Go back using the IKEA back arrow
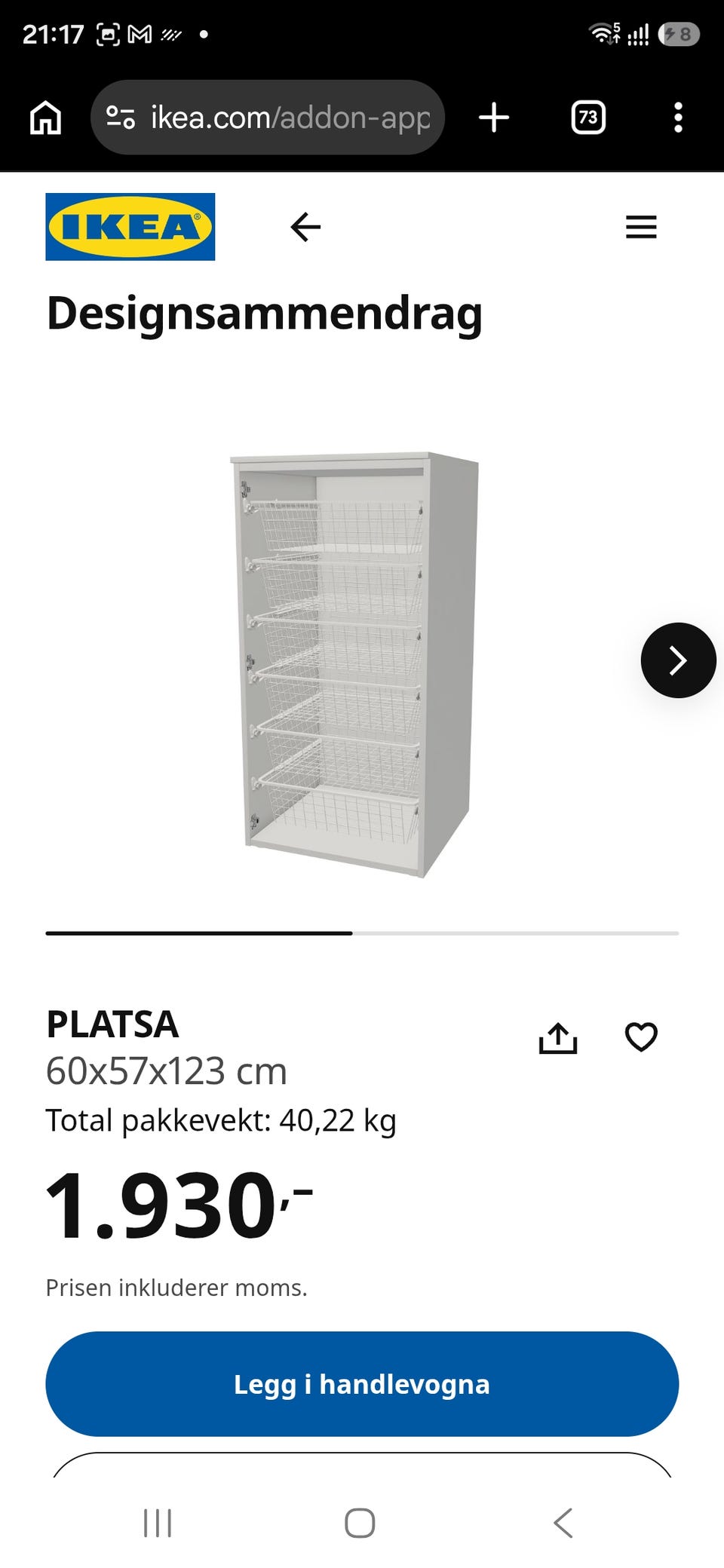Image resolution: width=724 pixels, height=1568 pixels. click(305, 227)
